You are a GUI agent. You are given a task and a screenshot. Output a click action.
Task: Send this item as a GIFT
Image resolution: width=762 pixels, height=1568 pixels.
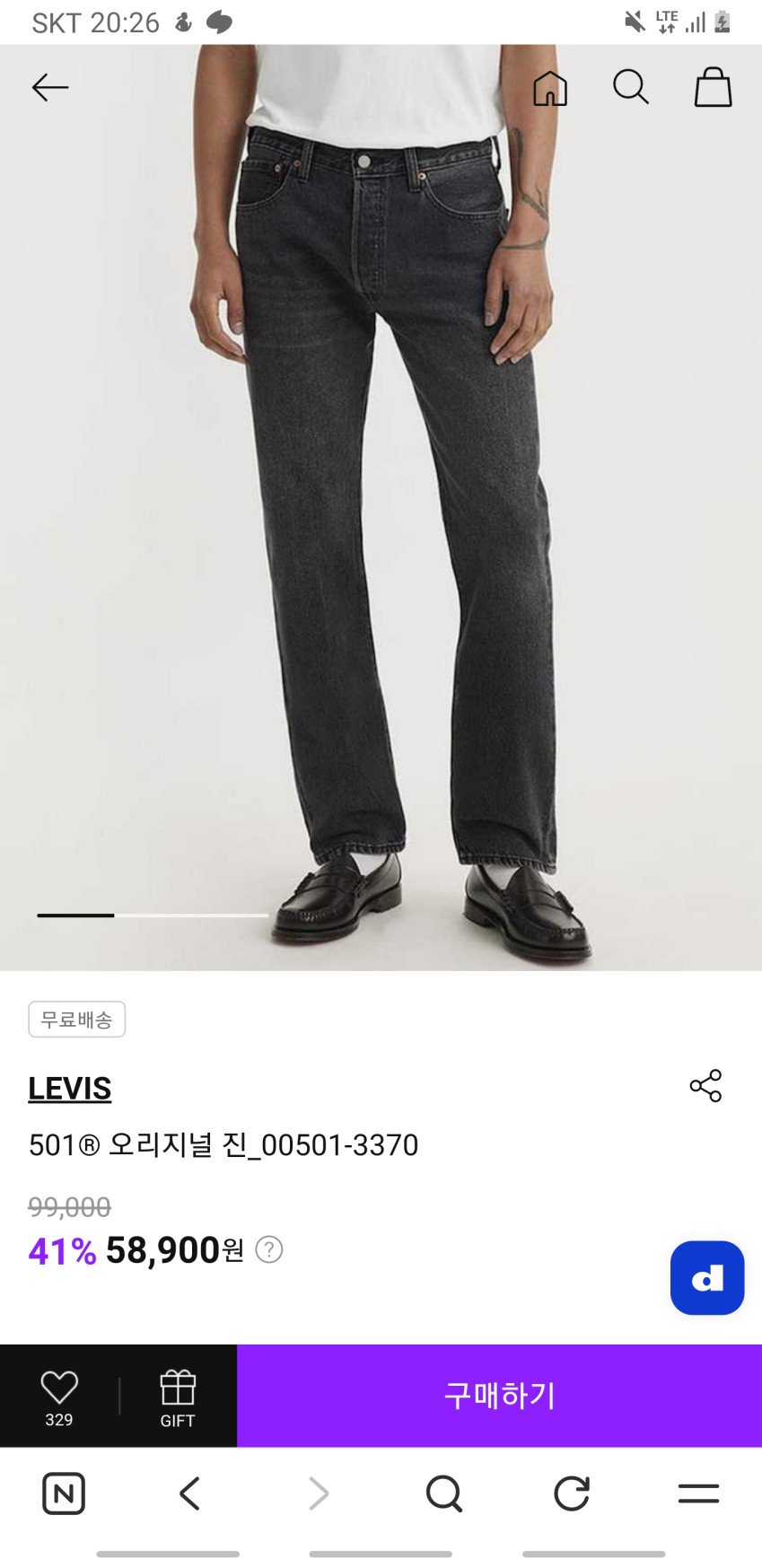(x=178, y=1397)
